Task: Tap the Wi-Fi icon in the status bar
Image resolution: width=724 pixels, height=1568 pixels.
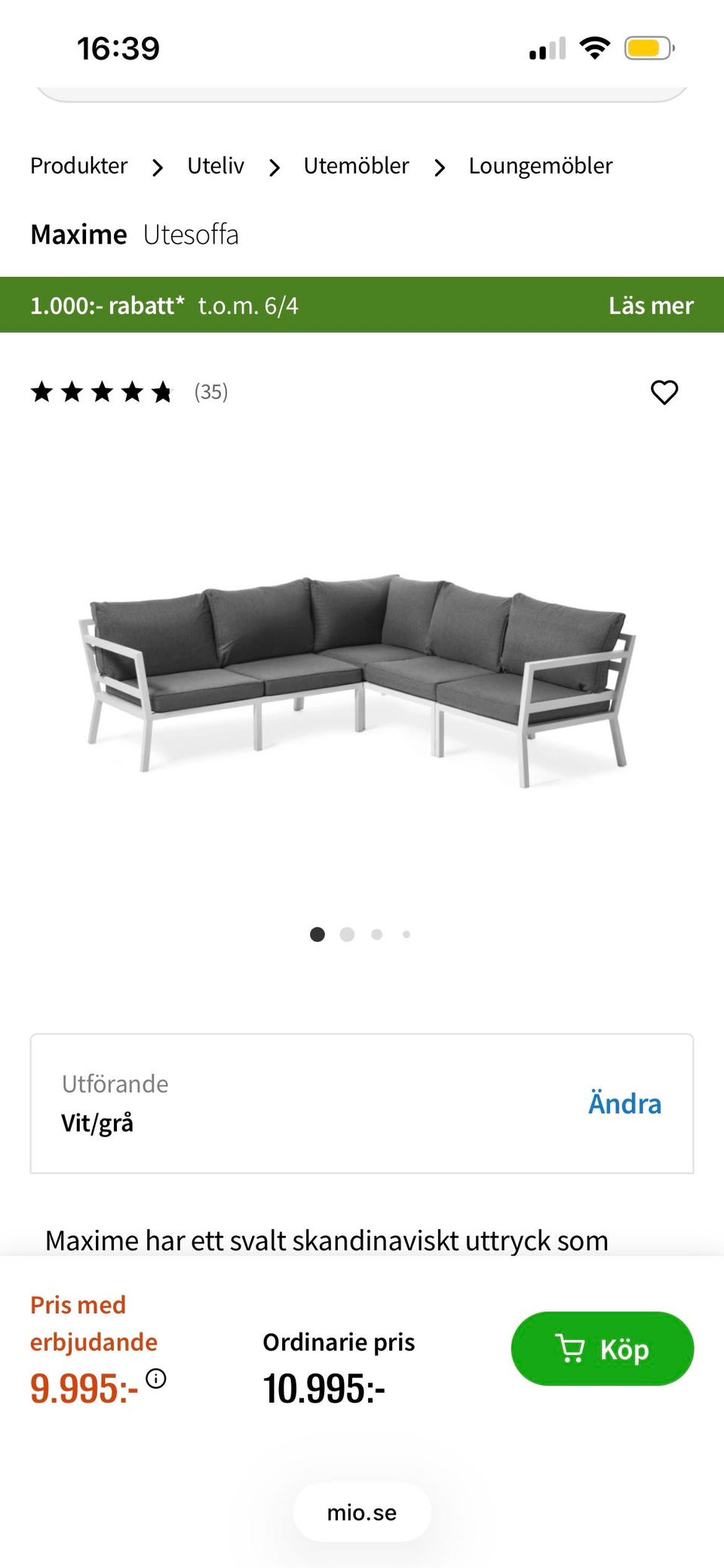Action: pyautogui.click(x=593, y=47)
